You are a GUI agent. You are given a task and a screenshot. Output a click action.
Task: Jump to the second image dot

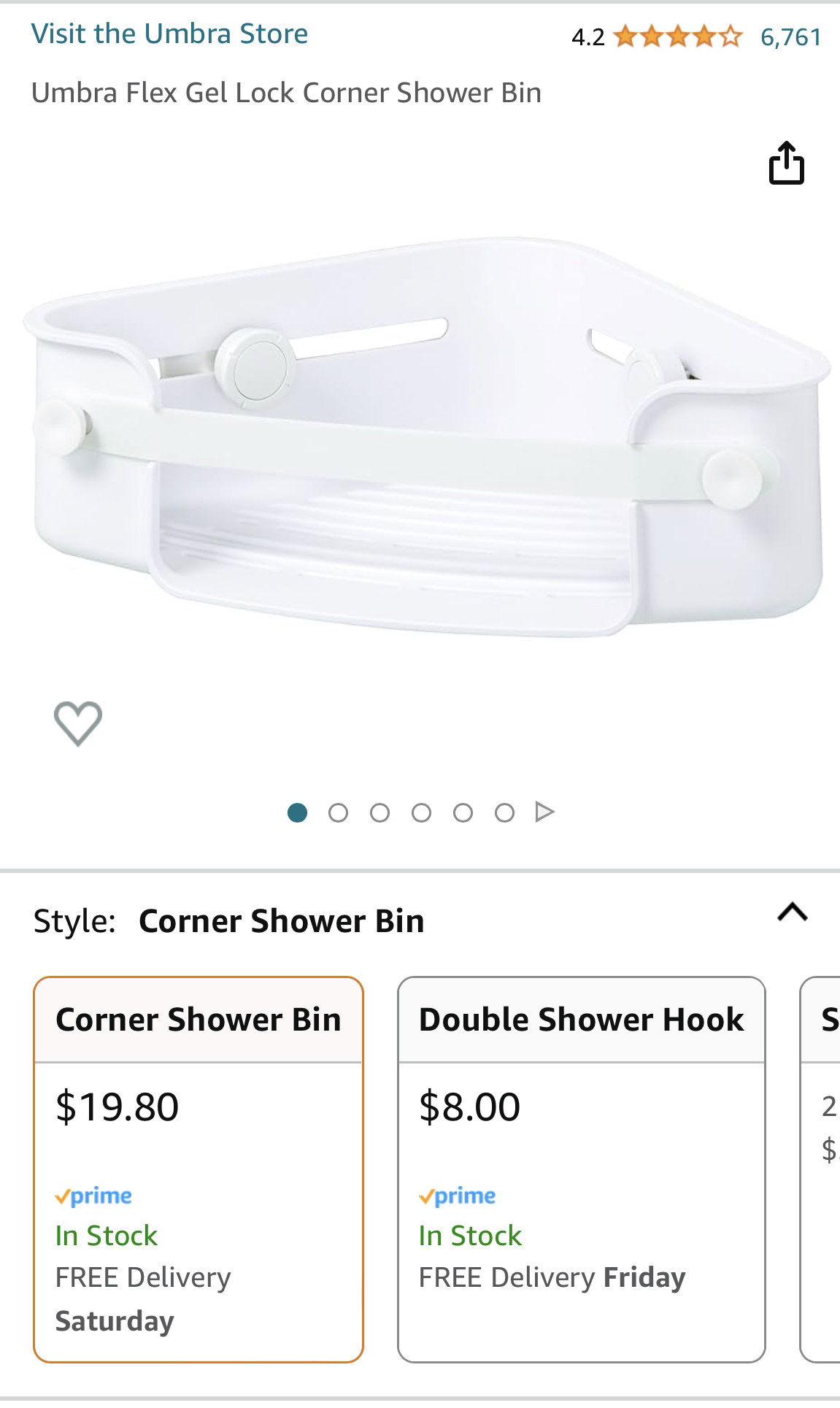(338, 812)
